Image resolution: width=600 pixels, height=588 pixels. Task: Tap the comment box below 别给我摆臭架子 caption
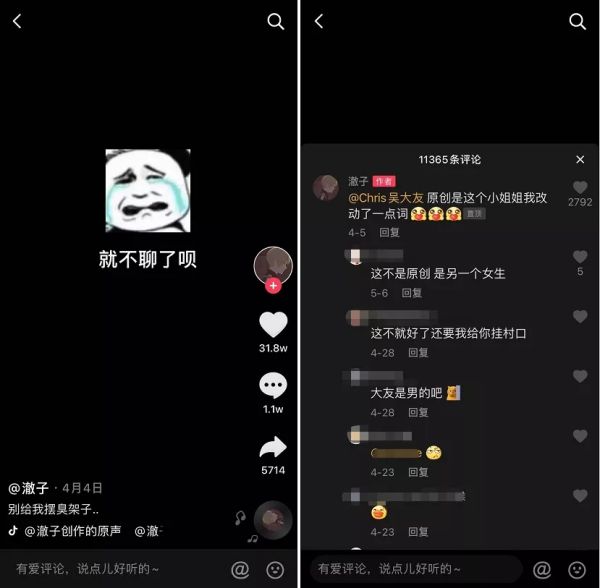point(110,568)
